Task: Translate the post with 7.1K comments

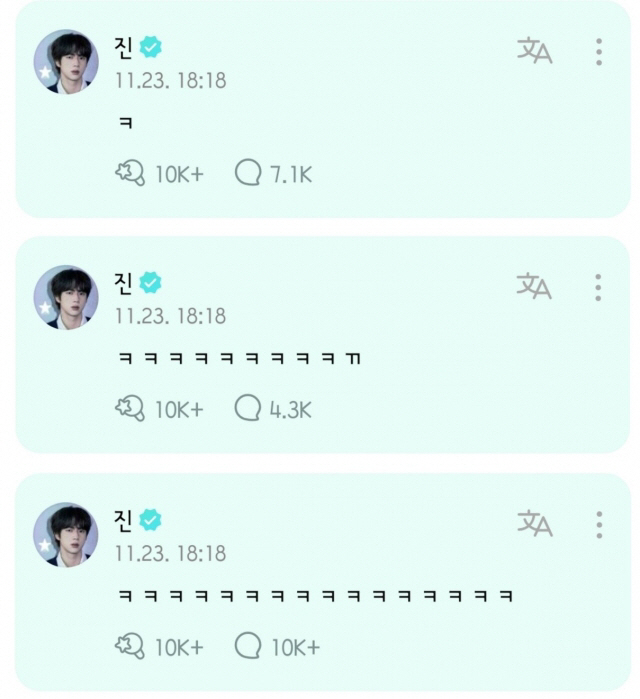Action: click(534, 50)
